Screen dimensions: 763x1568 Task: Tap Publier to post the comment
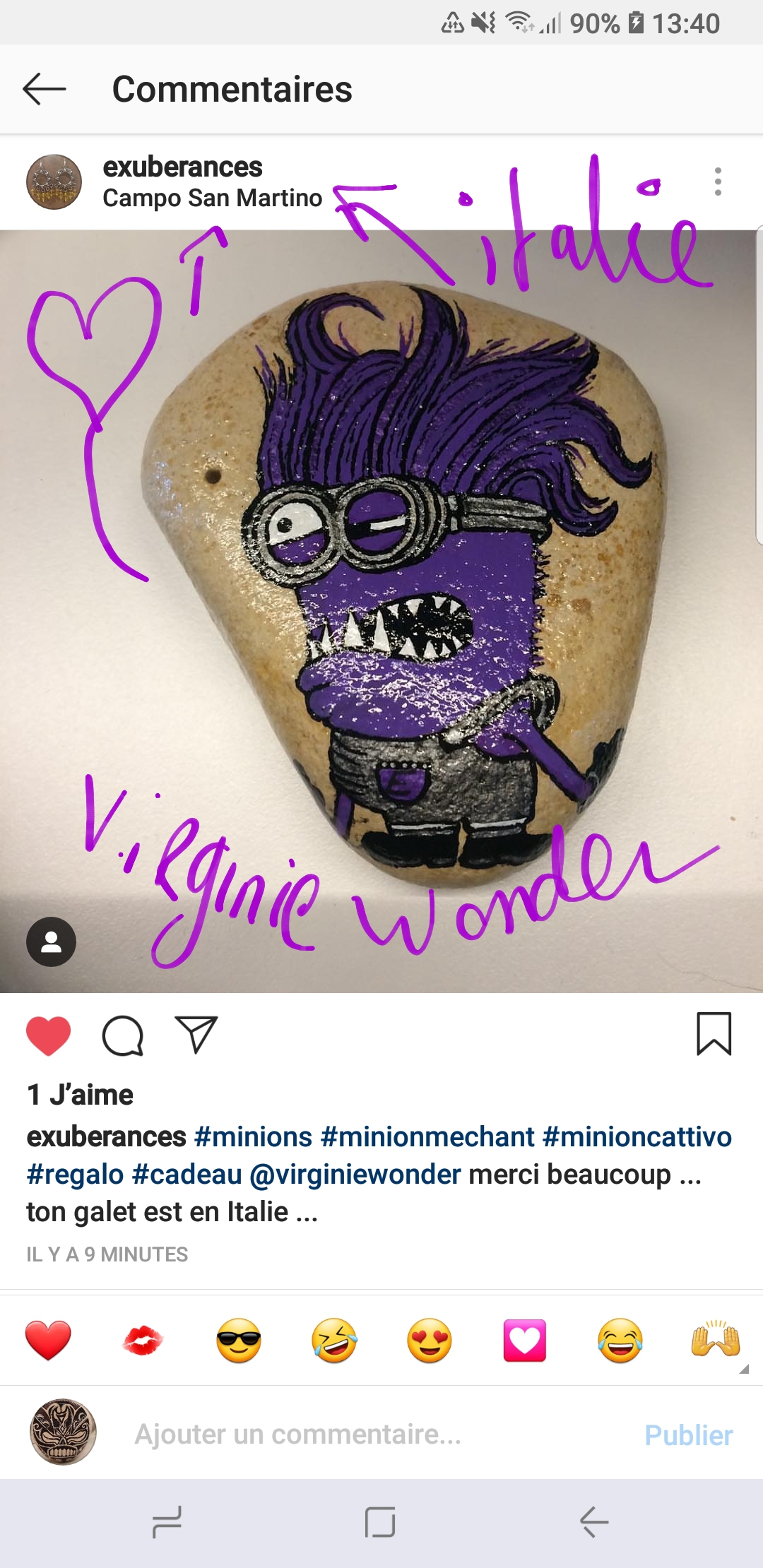click(x=689, y=1435)
